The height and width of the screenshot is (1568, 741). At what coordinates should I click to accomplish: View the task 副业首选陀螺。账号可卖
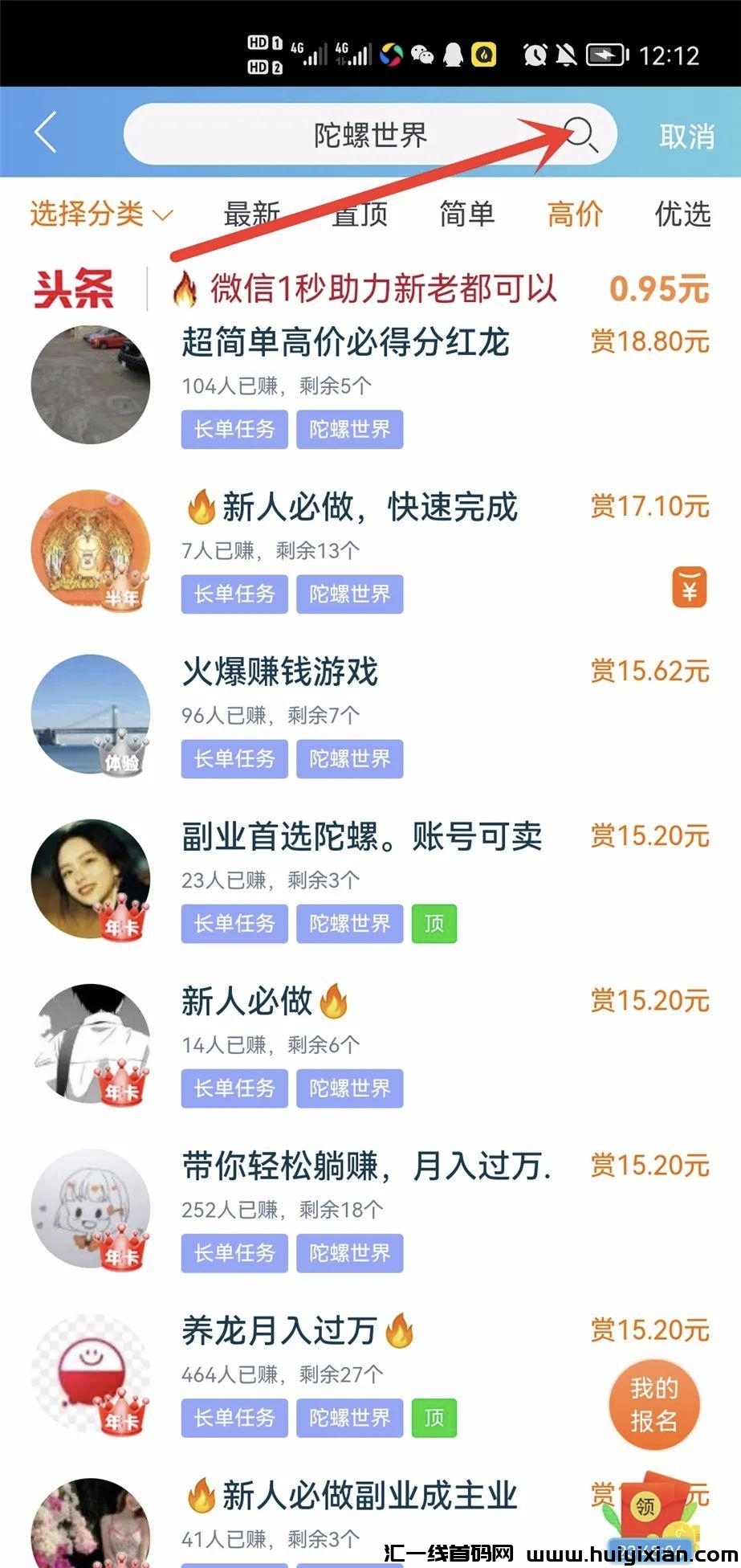(x=361, y=837)
